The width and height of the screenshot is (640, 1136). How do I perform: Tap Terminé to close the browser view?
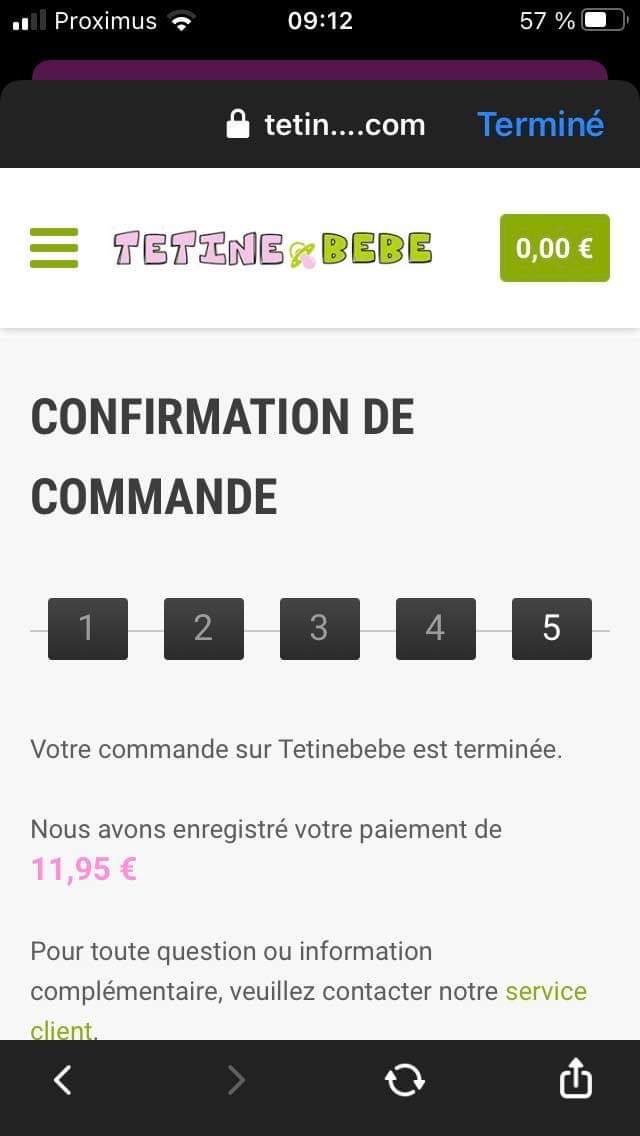(x=540, y=124)
